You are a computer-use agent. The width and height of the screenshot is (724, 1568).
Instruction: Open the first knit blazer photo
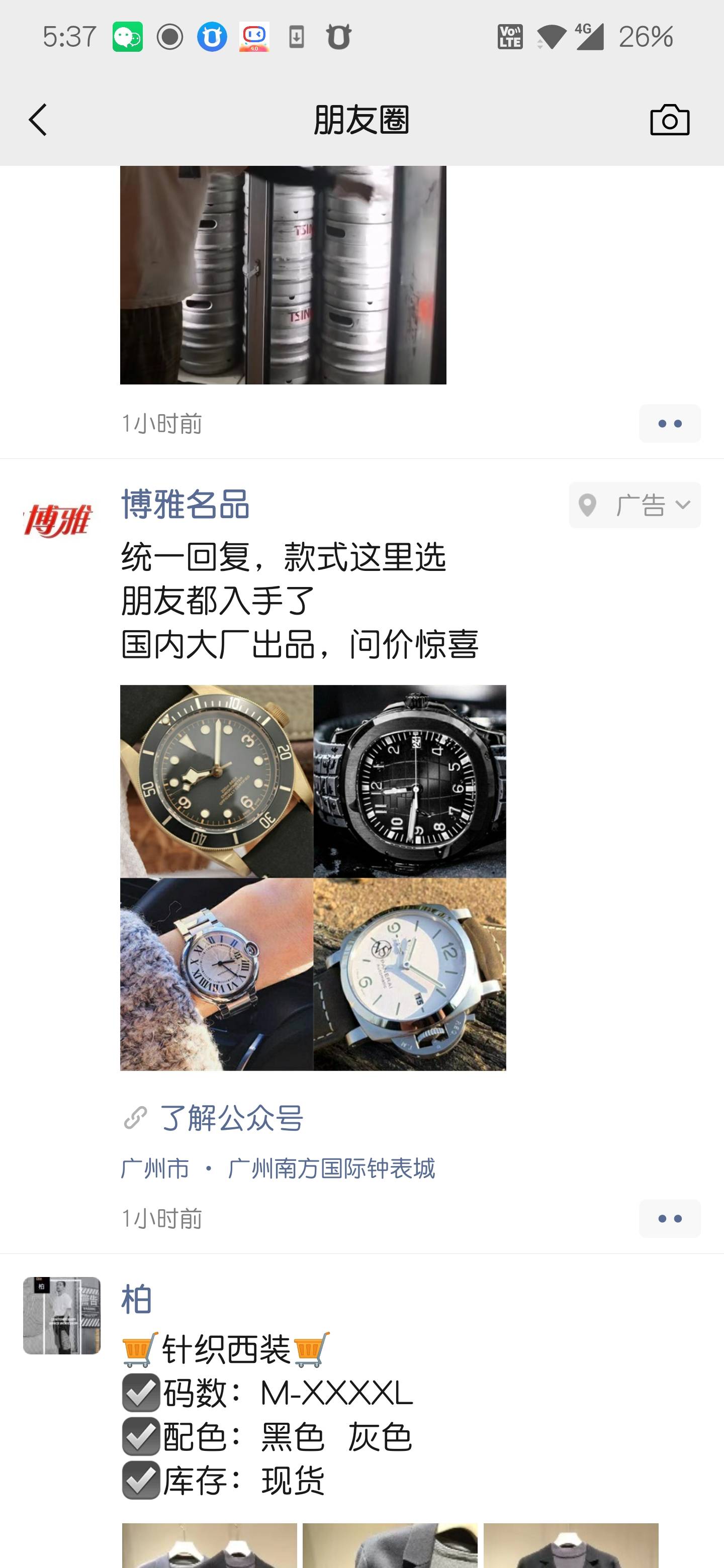point(209,1545)
